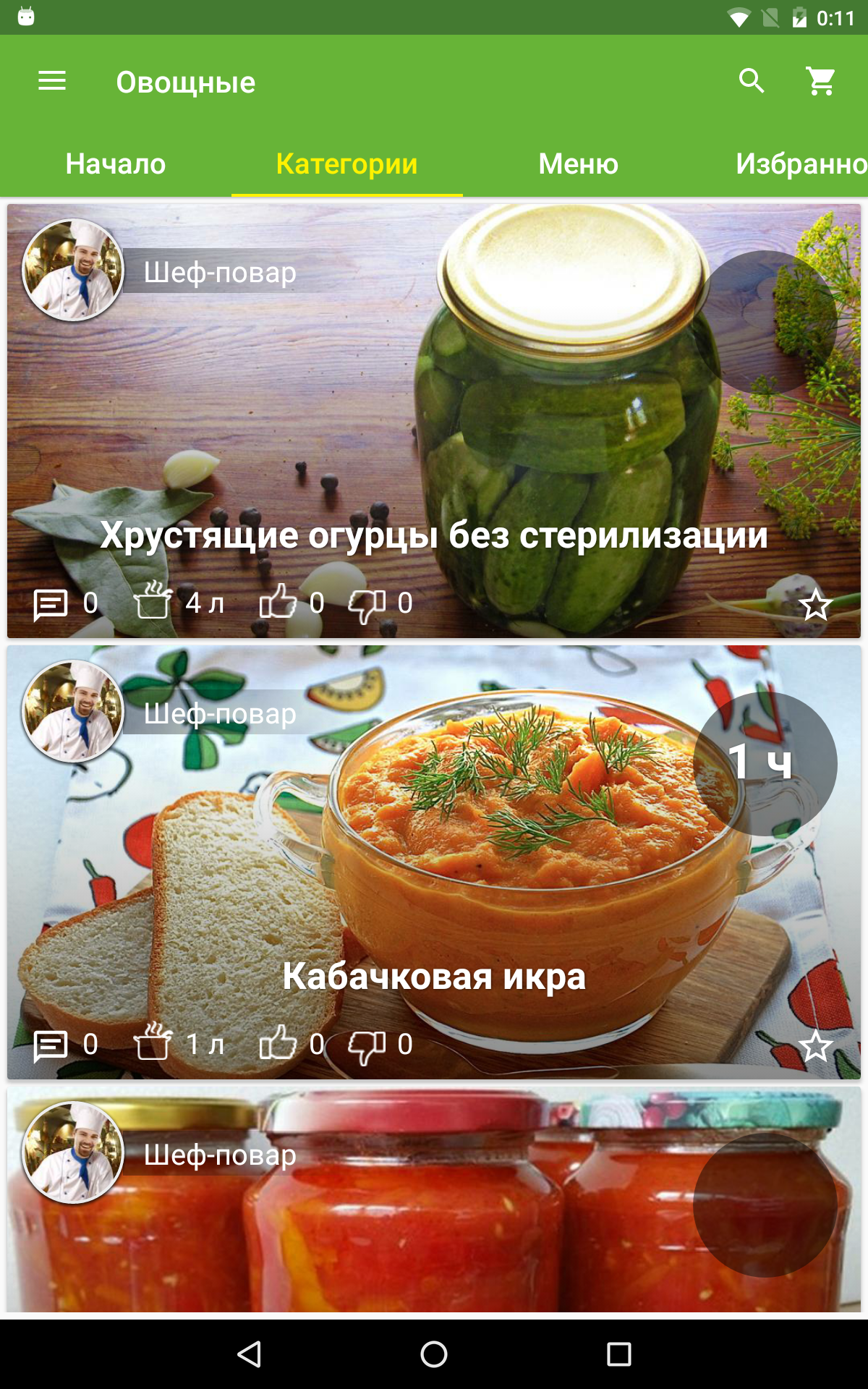Open comments for Хрустящие огурцы recipe
This screenshot has height=1389, width=868.
[51, 604]
